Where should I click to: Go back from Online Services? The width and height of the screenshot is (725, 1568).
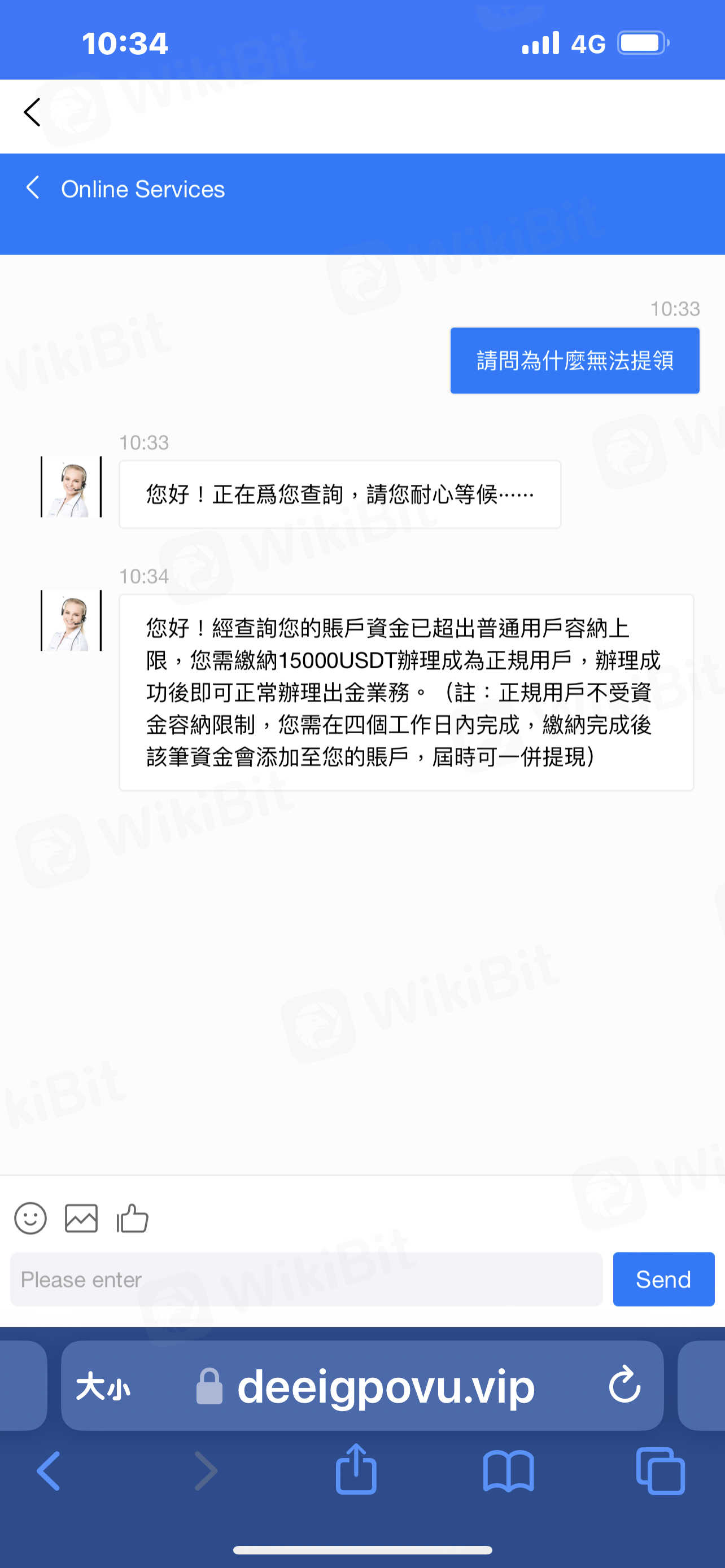coord(33,187)
